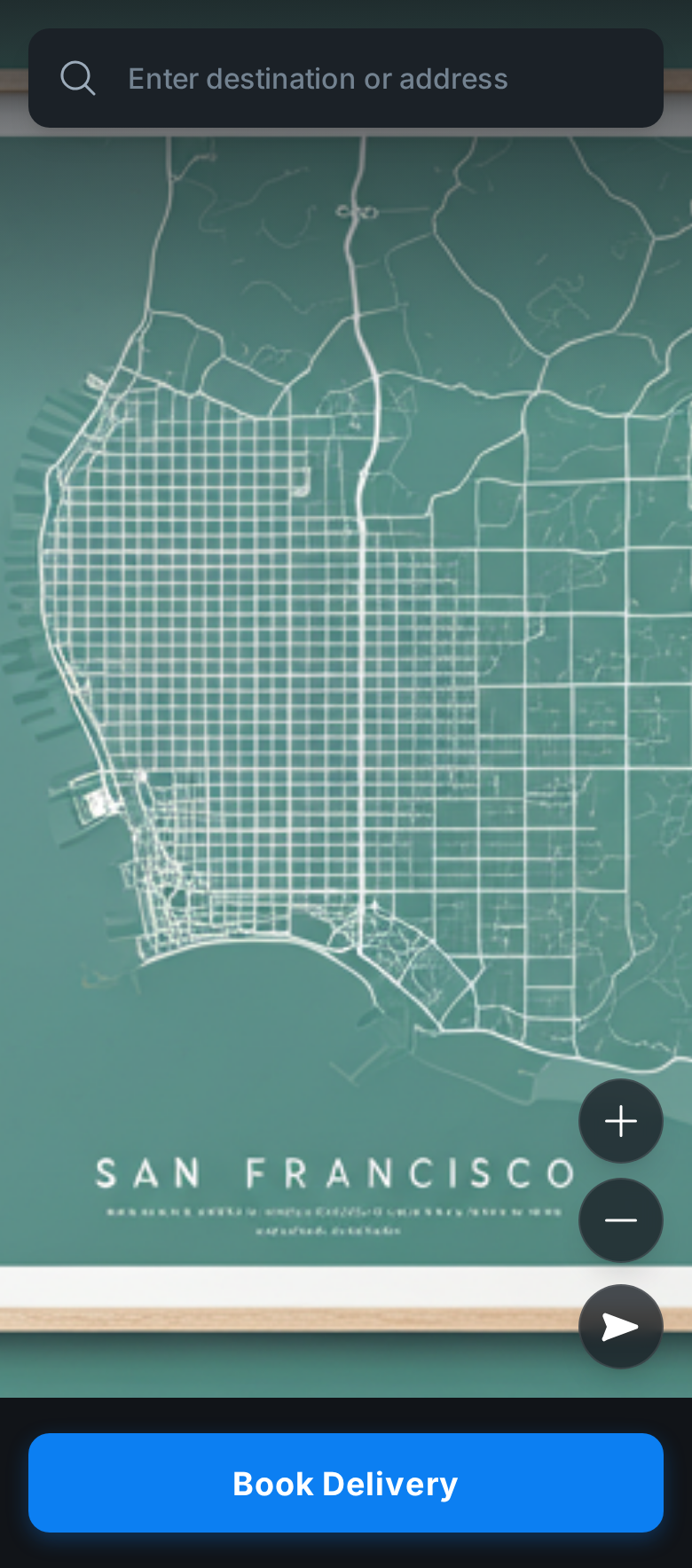Tap the destination or address search field
Viewport: 692px width, 1568px height.
(346, 78)
